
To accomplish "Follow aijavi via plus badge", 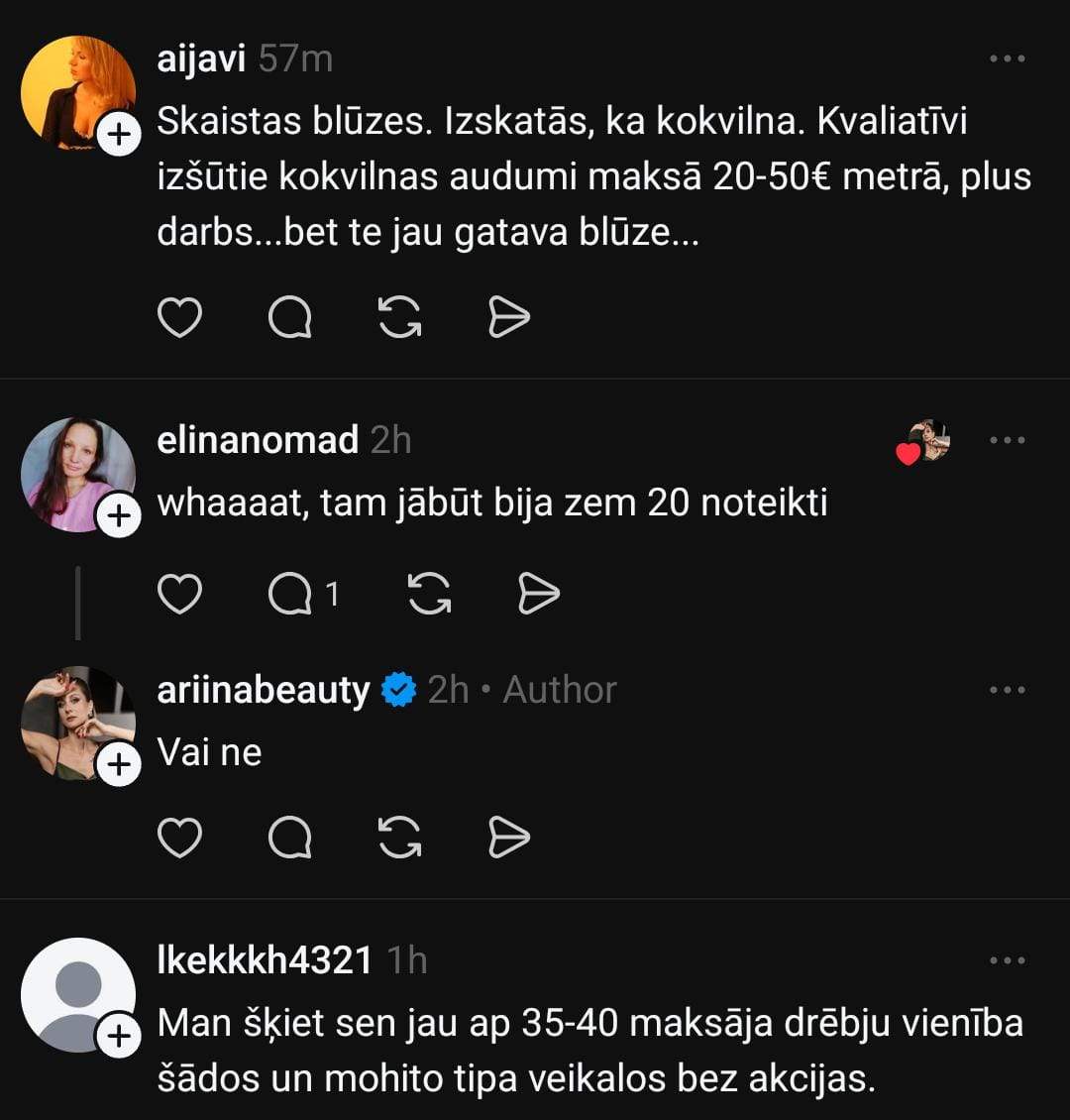I will pyautogui.click(x=118, y=135).
